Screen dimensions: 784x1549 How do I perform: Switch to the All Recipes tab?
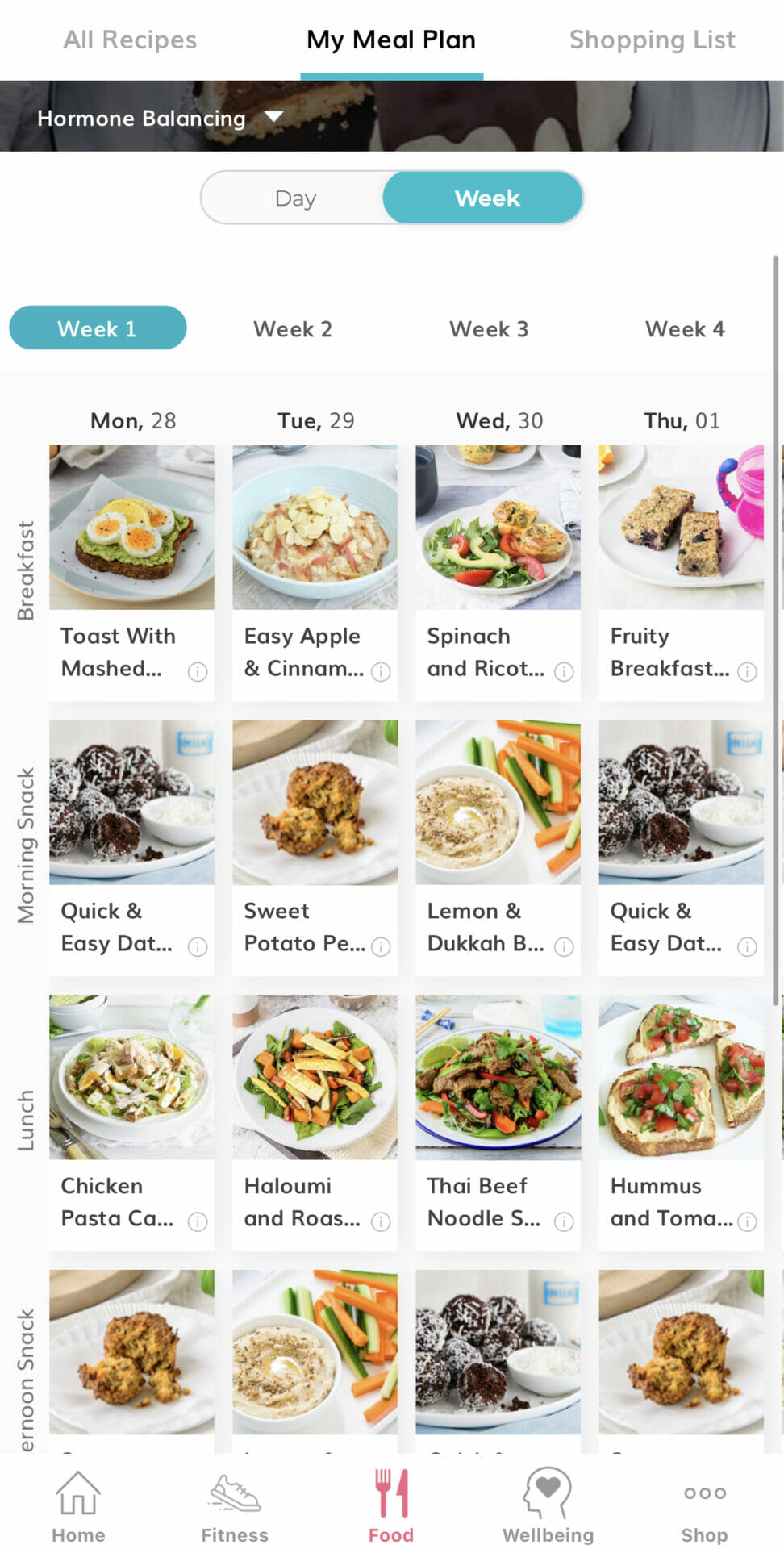tap(130, 40)
